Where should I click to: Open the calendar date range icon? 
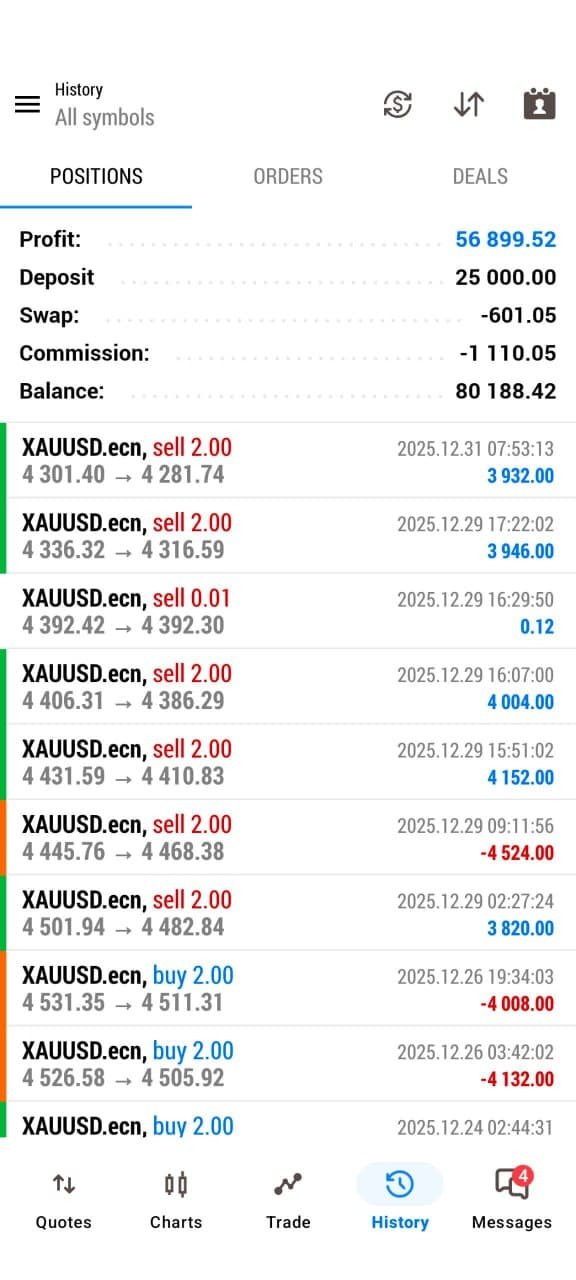539,104
